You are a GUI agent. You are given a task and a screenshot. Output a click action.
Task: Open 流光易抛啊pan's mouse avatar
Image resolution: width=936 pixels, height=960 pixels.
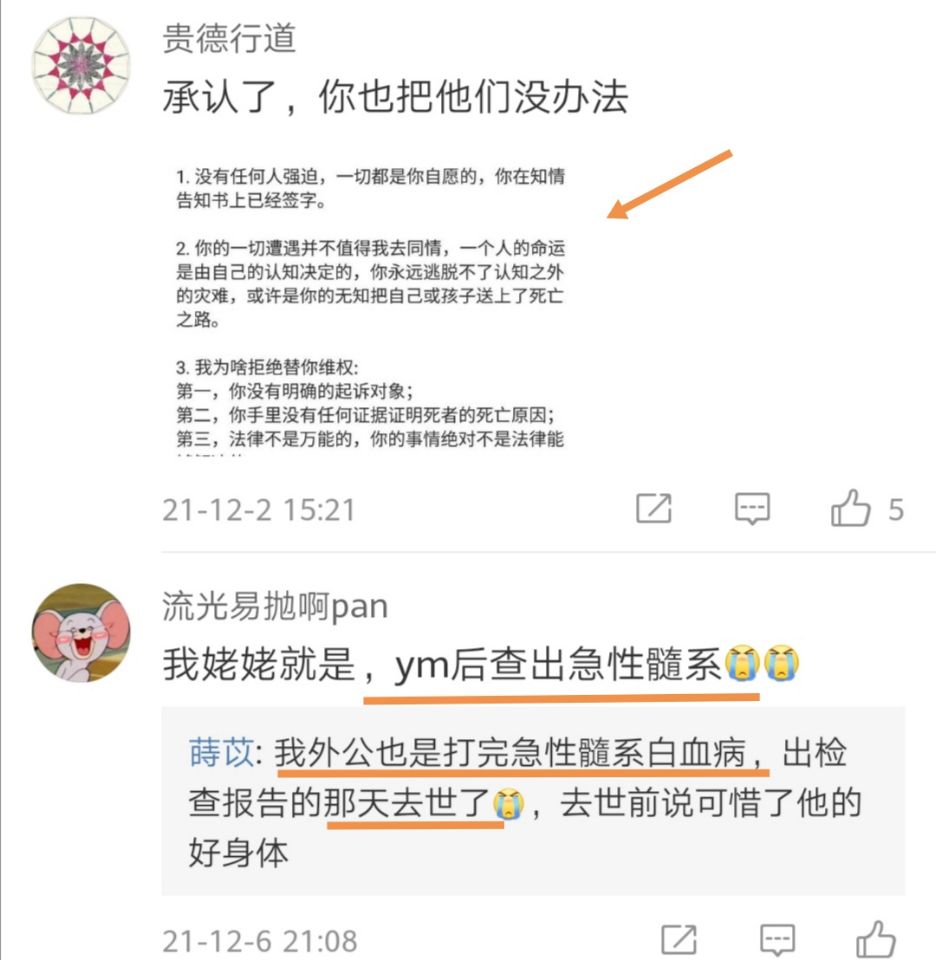coord(81,633)
